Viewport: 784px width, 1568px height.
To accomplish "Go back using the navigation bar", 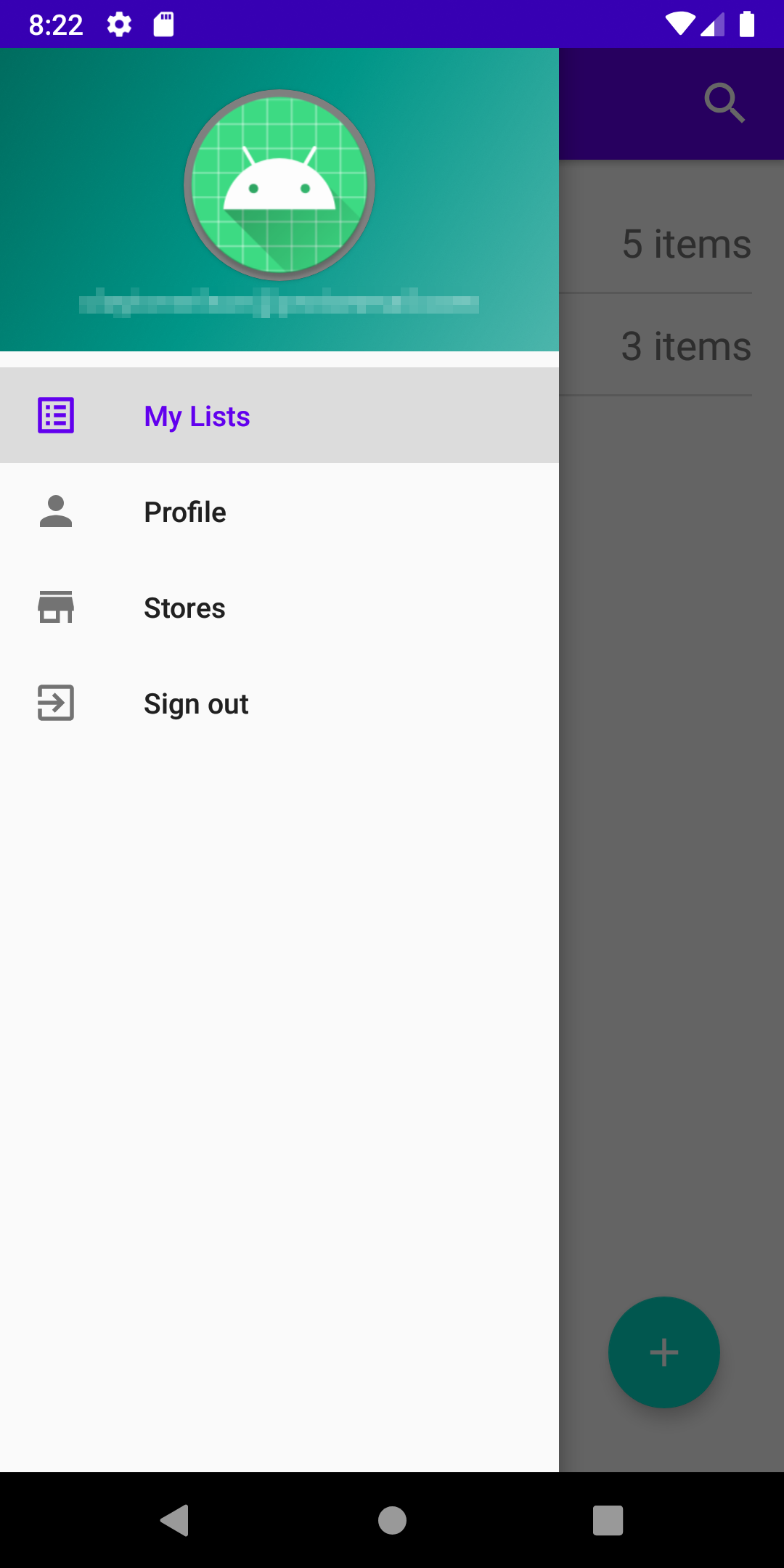I will 175,1520.
